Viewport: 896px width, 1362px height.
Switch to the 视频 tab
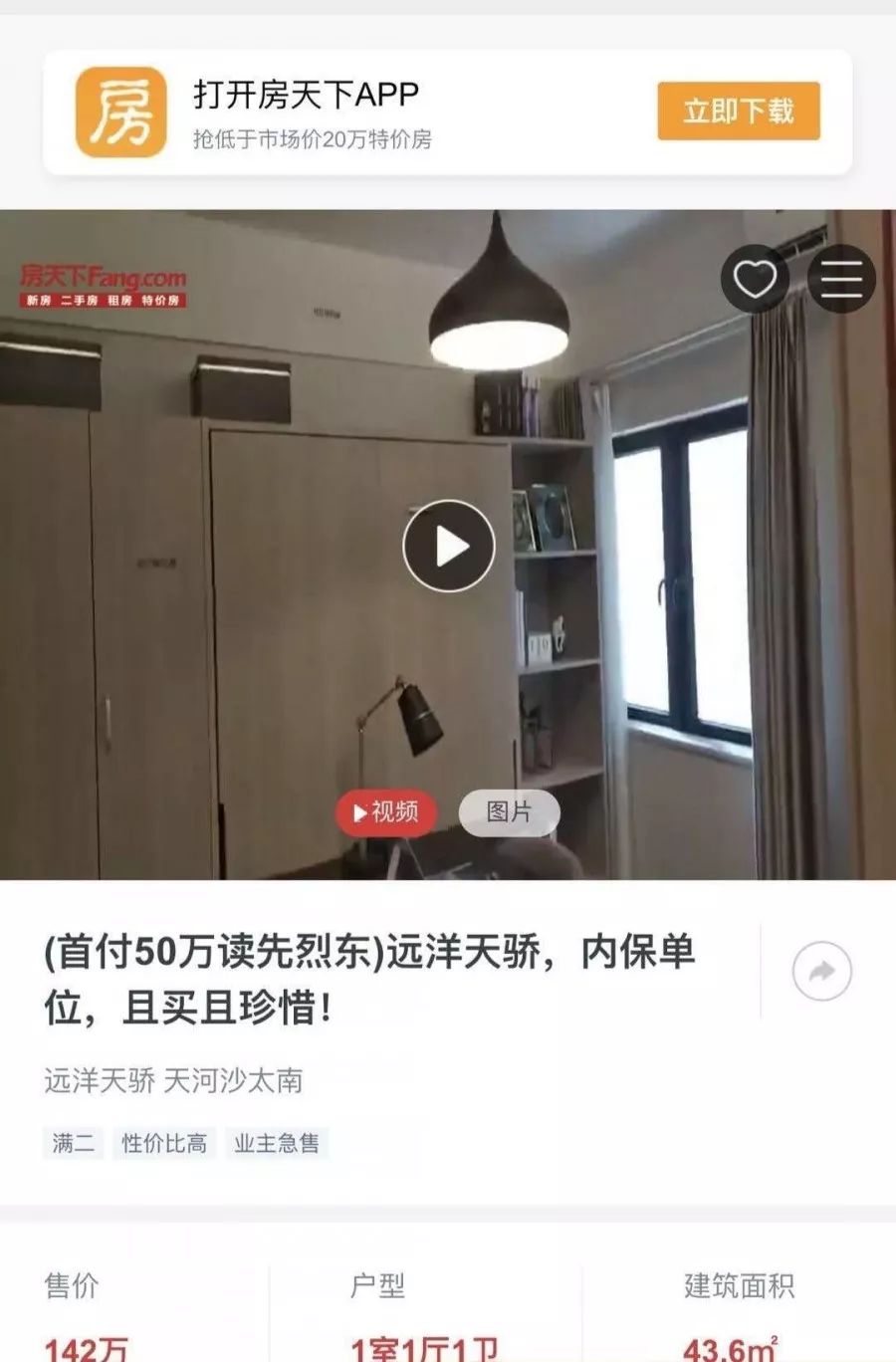385,812
